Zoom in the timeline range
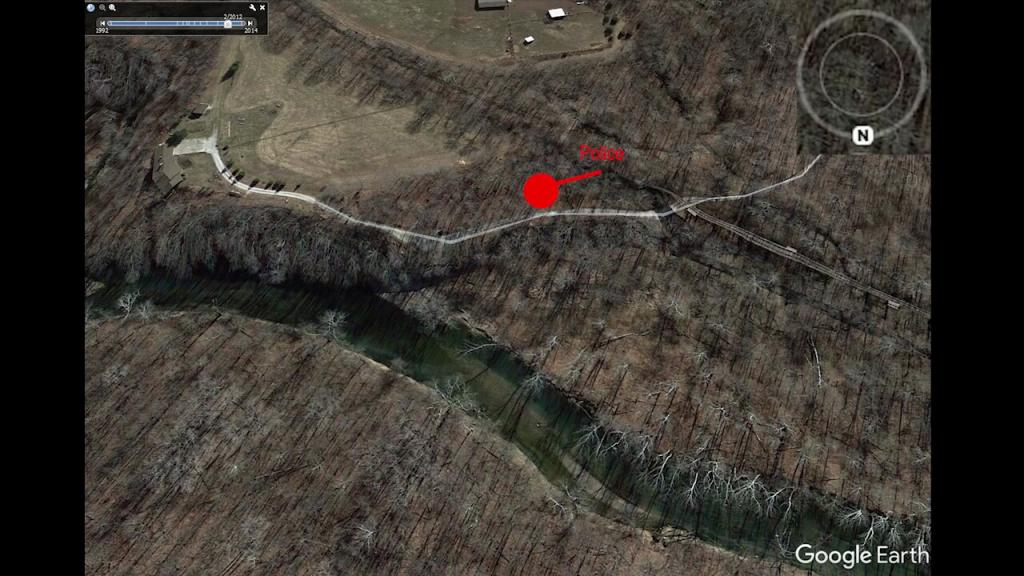The height and width of the screenshot is (576, 1024). 113,7
